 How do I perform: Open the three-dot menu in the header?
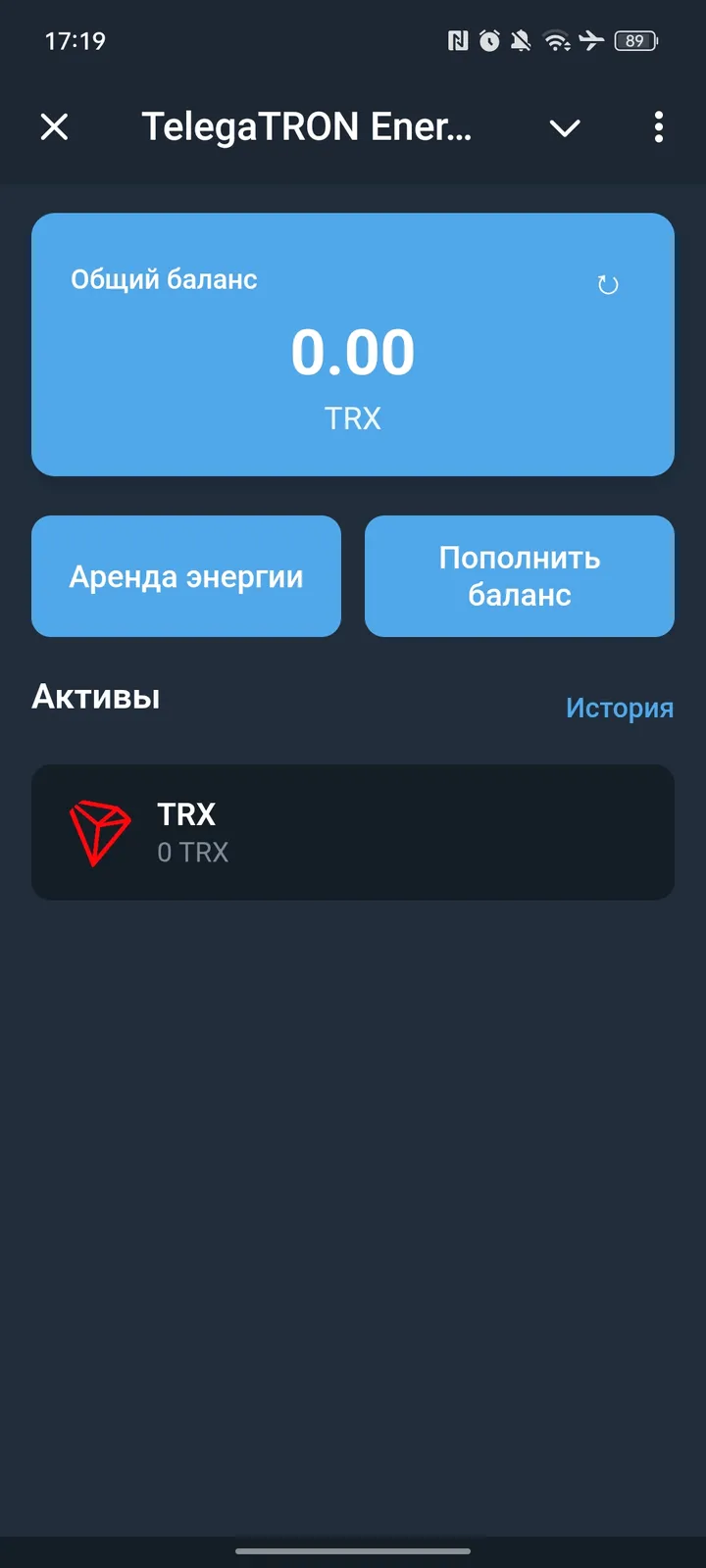658,127
